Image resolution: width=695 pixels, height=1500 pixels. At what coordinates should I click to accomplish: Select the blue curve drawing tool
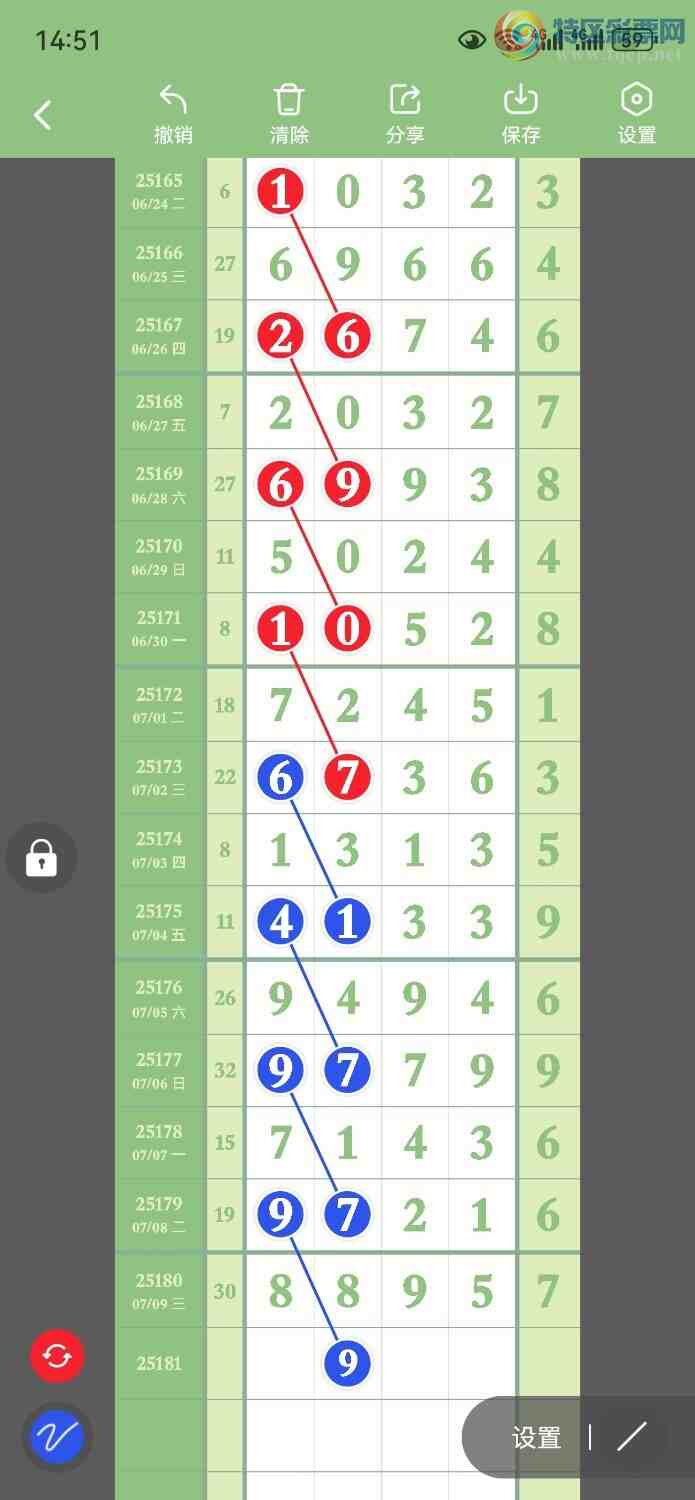click(57, 1437)
